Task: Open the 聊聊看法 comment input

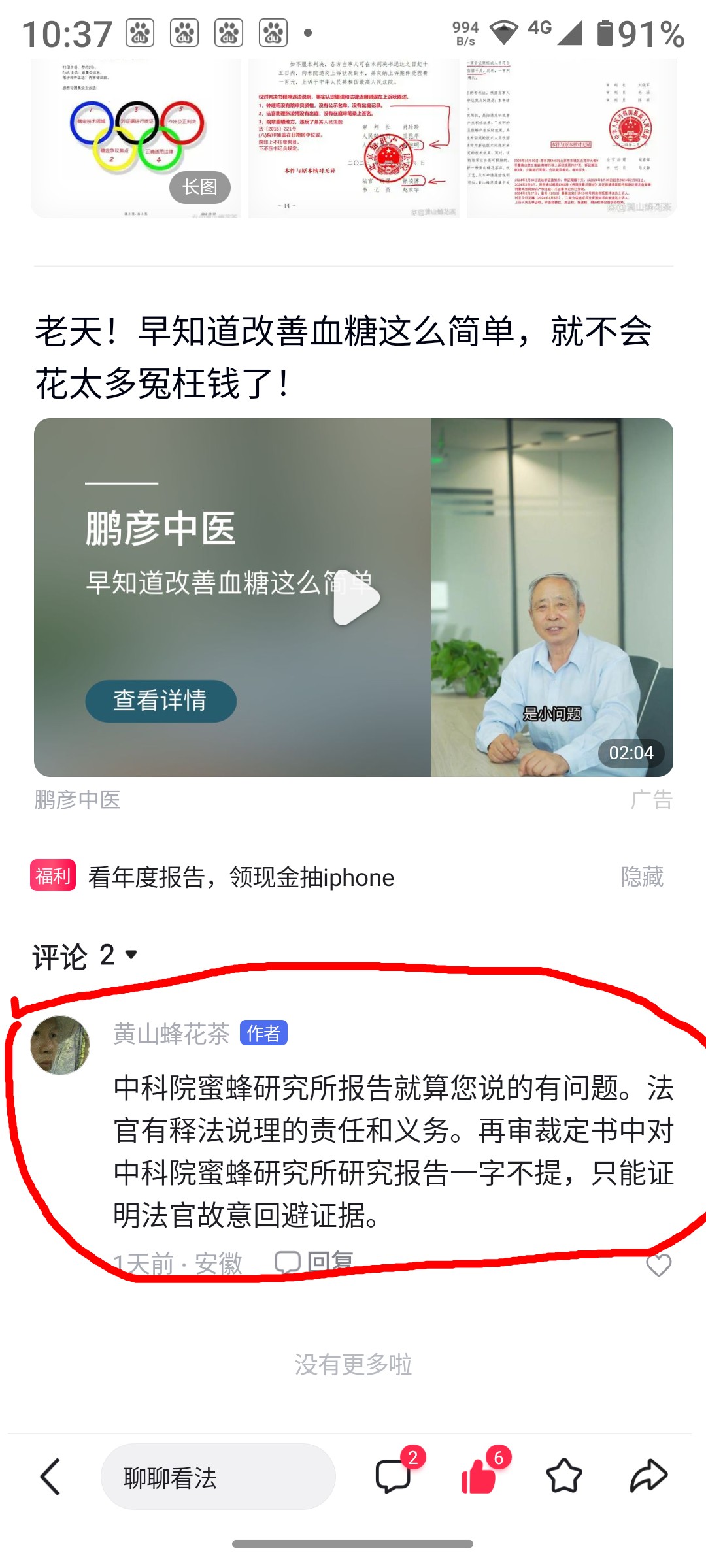Action: pos(218,1478)
